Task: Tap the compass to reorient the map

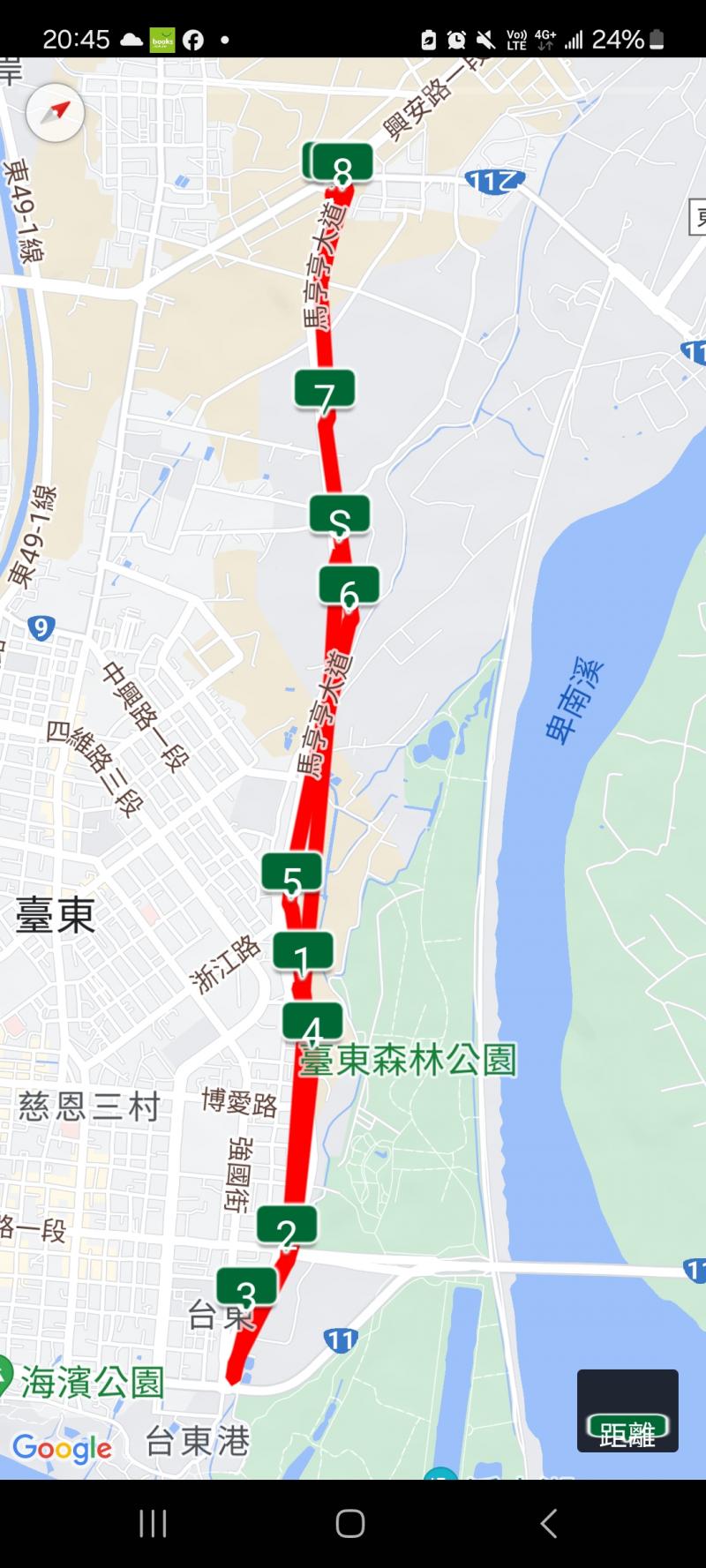Action: pyautogui.click(x=56, y=113)
